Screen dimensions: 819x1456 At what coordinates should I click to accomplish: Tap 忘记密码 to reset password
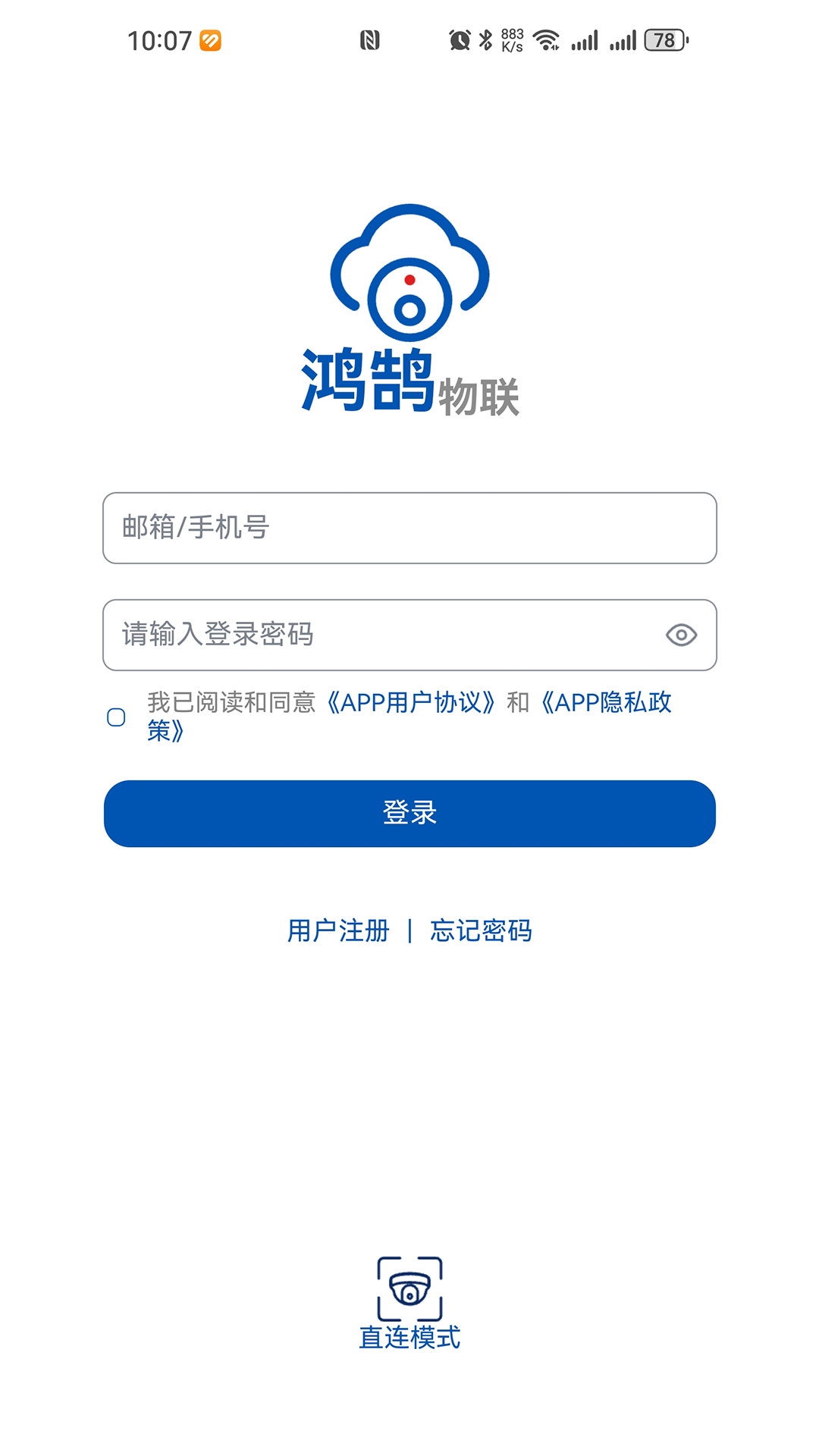[x=482, y=930]
